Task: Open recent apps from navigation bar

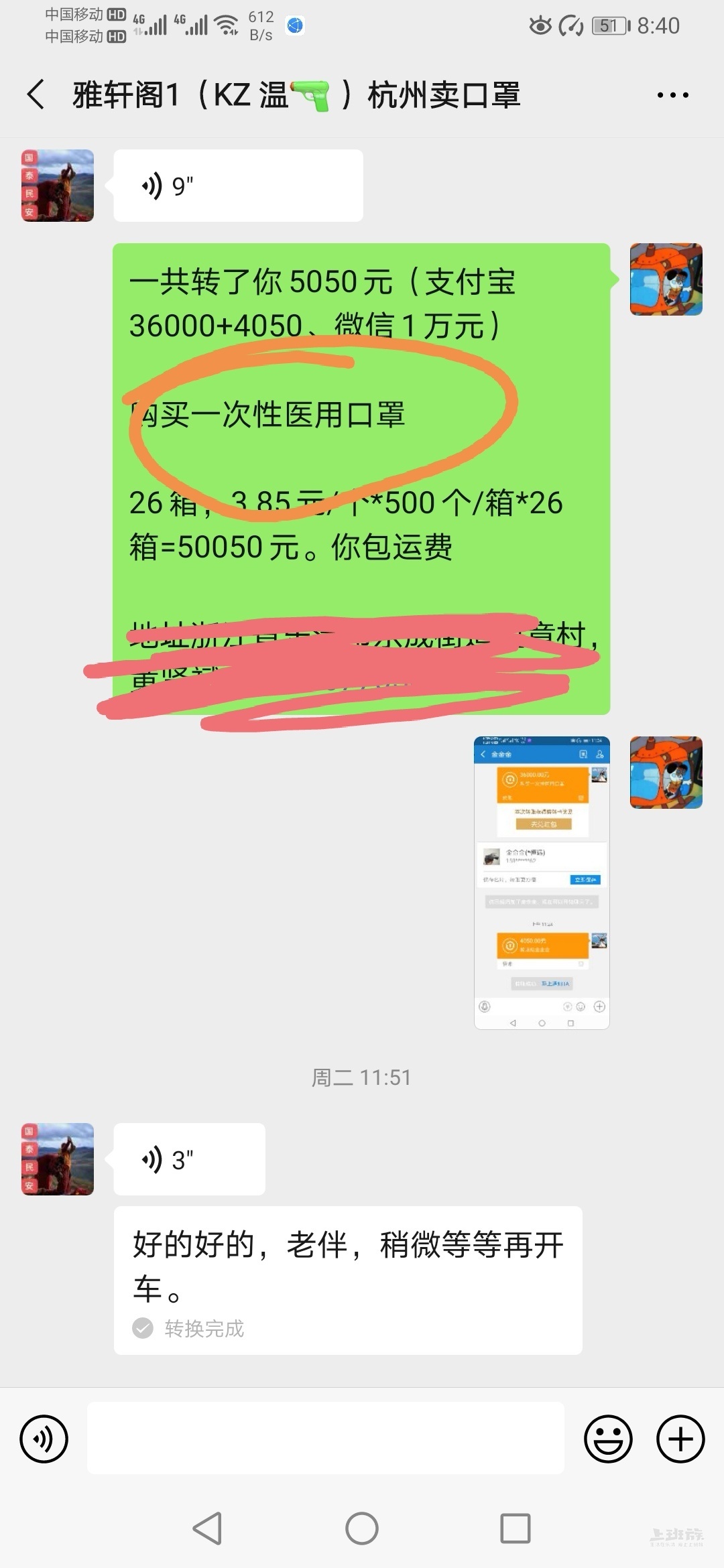Action: coord(516,1528)
